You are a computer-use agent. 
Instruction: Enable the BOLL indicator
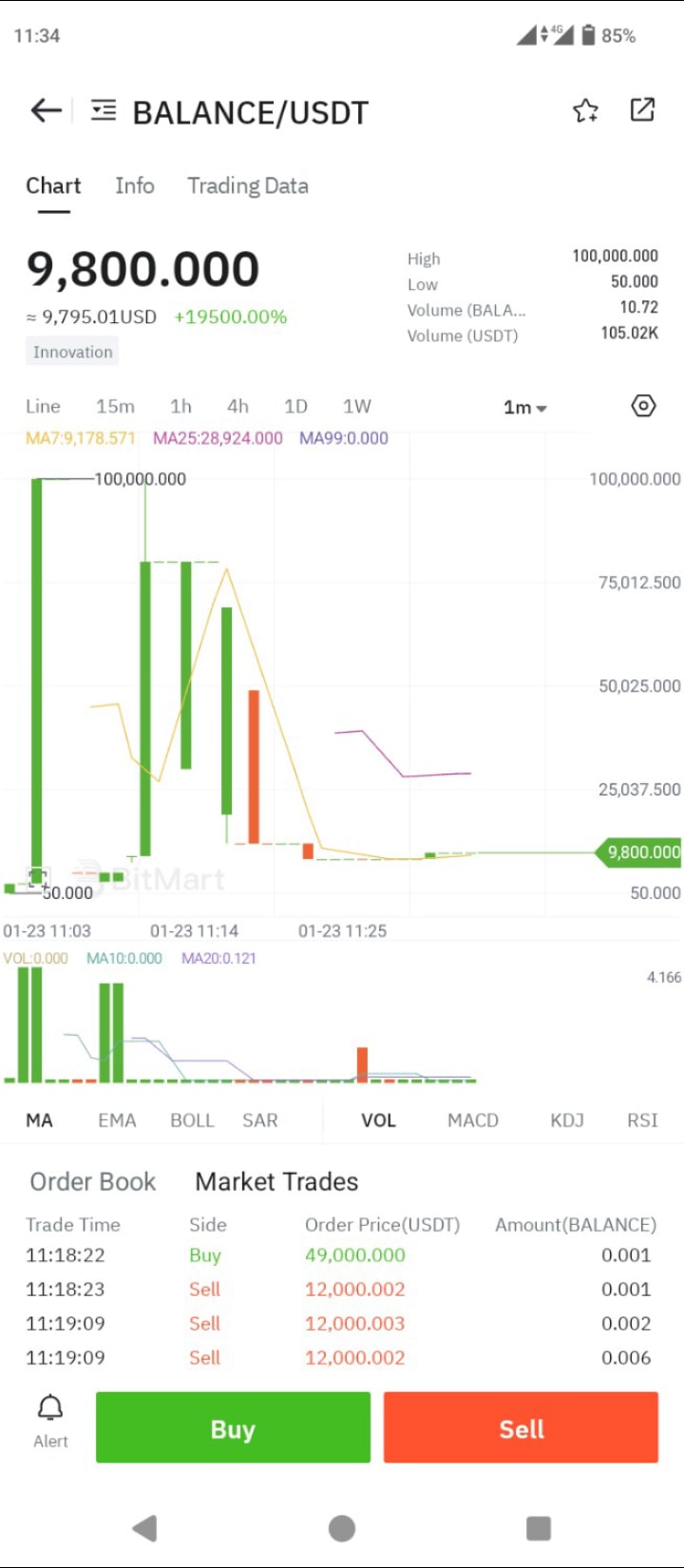tap(192, 1120)
